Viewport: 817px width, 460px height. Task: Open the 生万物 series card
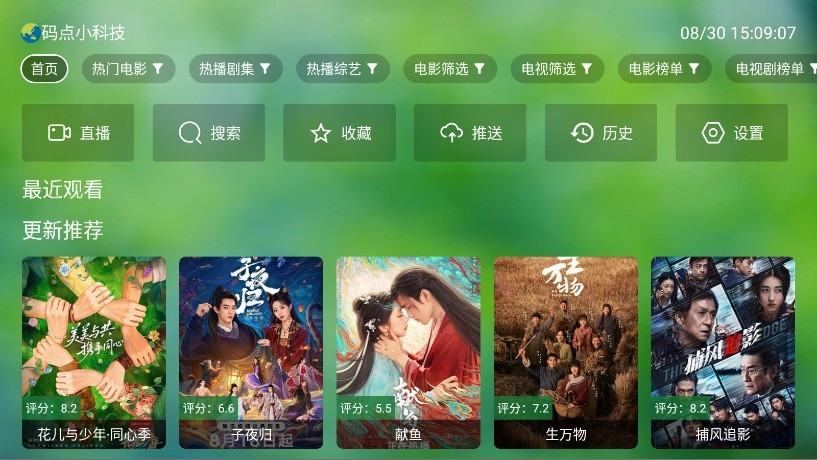pos(566,352)
